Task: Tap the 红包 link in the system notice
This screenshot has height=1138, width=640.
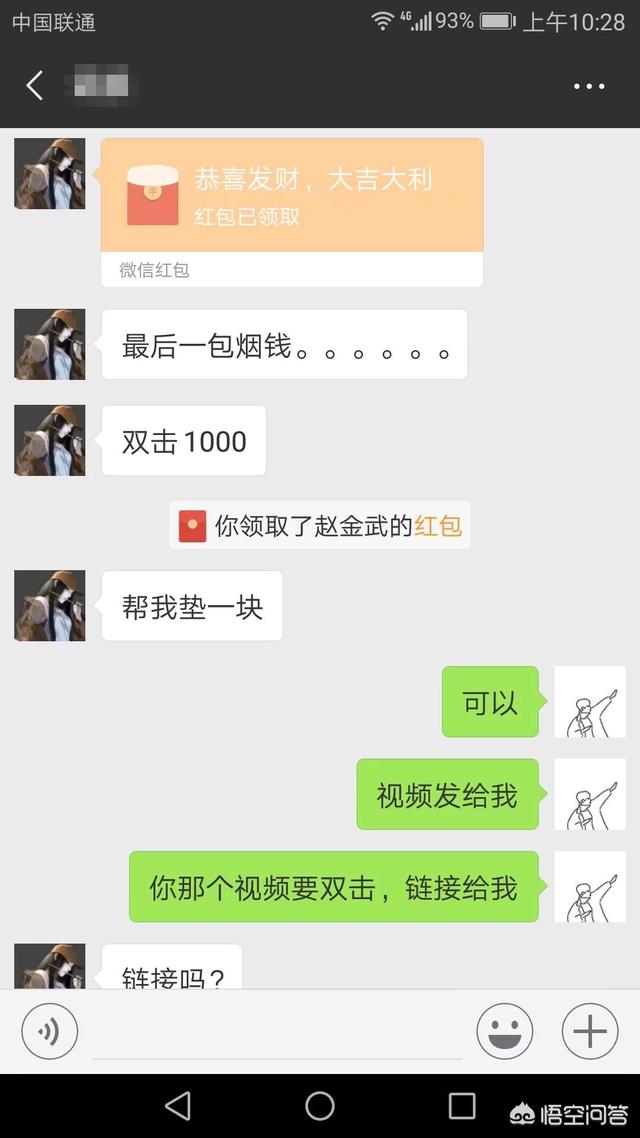Action: (x=438, y=526)
